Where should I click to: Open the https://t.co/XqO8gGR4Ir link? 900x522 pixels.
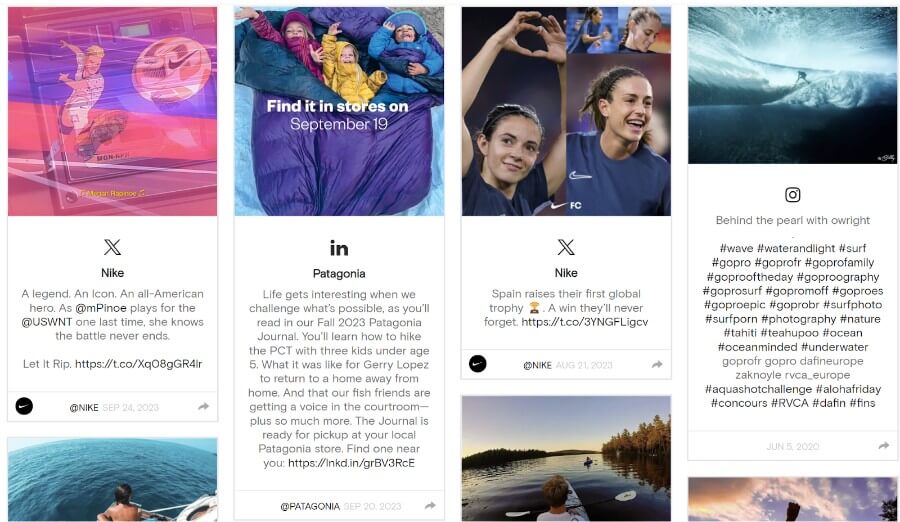tap(138, 364)
